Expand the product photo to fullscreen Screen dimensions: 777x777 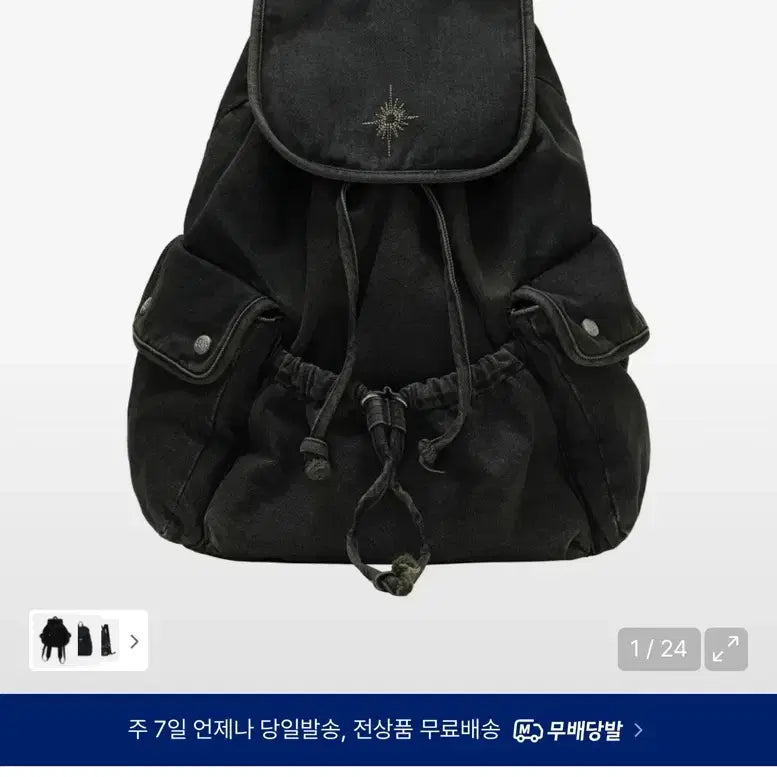click(x=726, y=649)
